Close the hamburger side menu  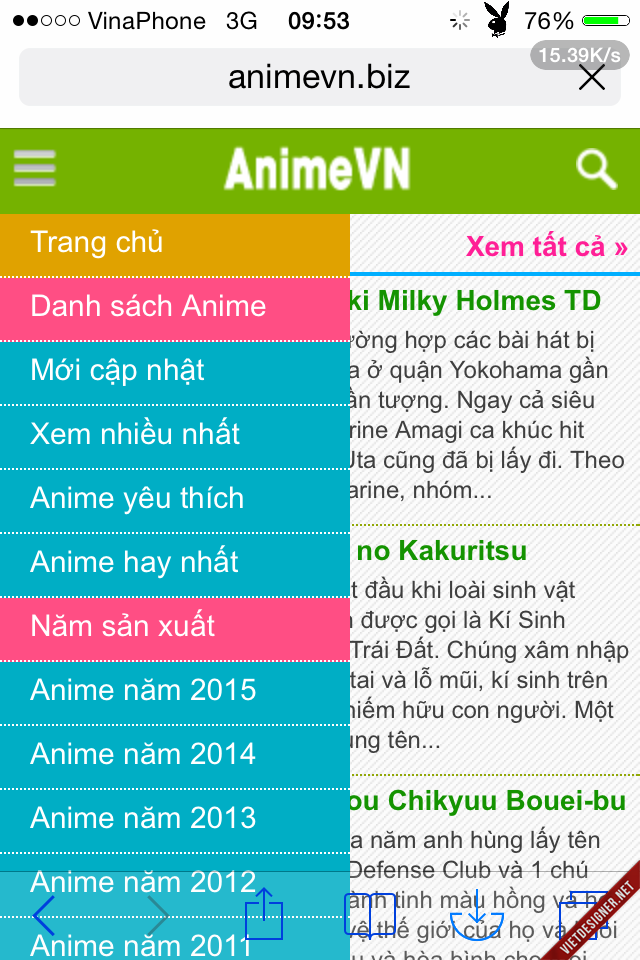coord(35,169)
